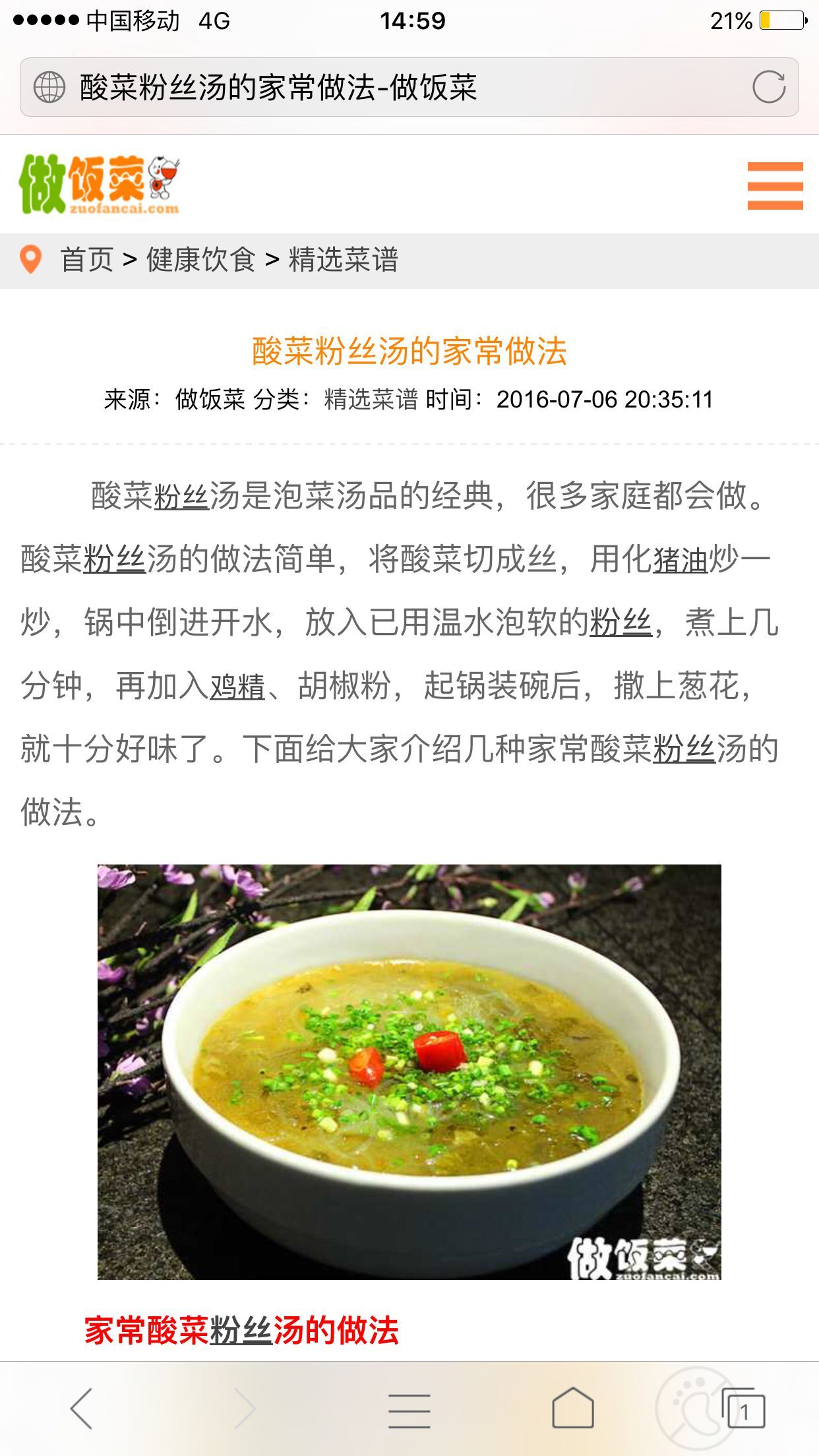Open the browser menu in bottom toolbar
The image size is (819, 1456).
409,1410
